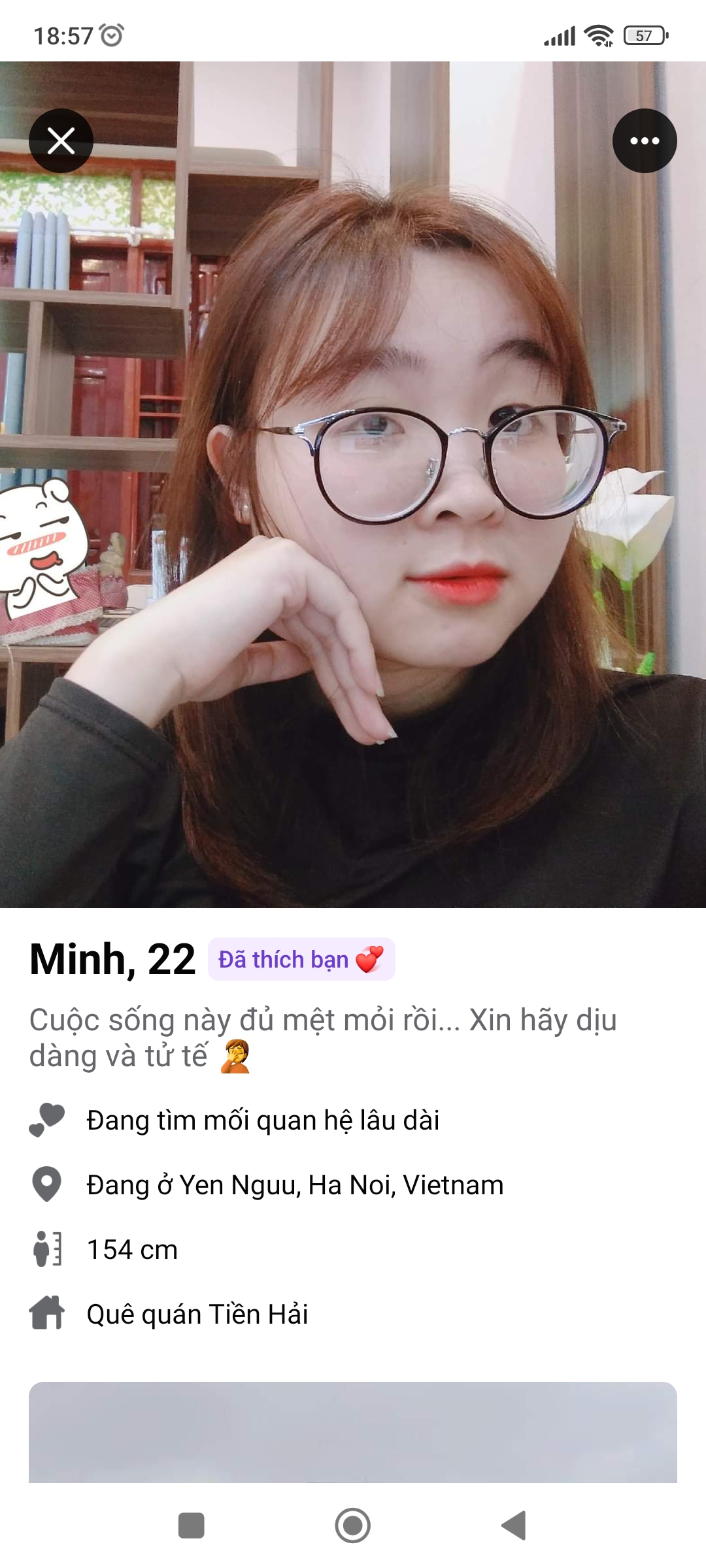
Task: Go to the home screen via system home button
Action: coord(352,1526)
